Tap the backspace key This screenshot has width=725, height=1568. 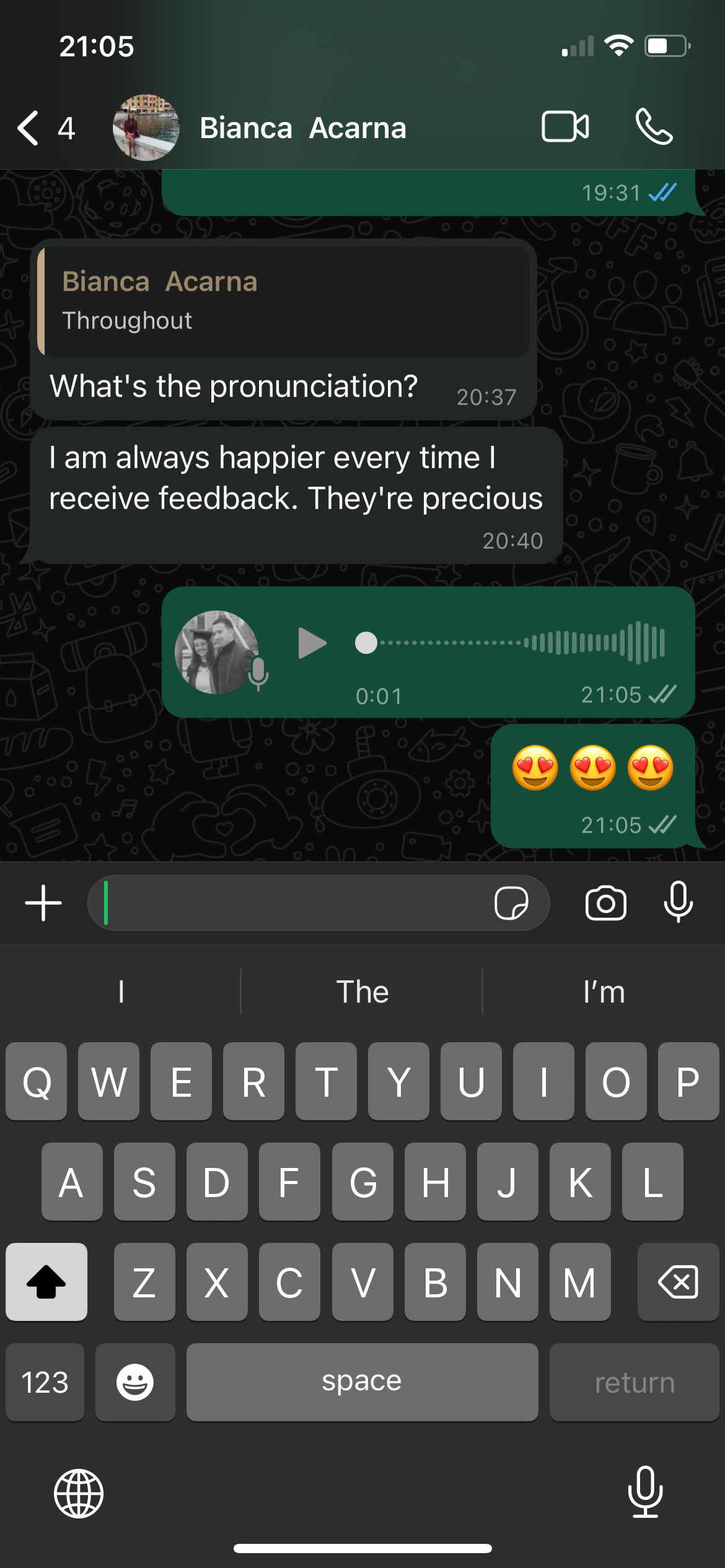click(x=678, y=1282)
